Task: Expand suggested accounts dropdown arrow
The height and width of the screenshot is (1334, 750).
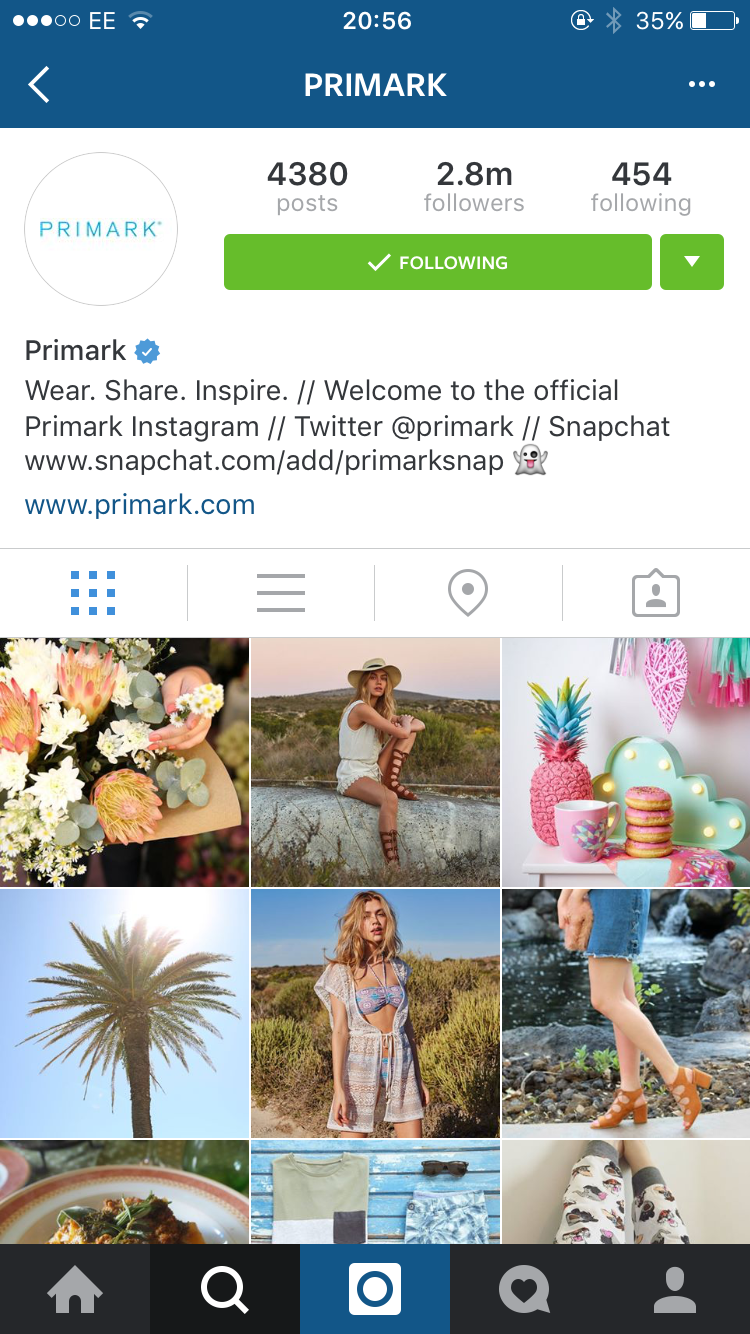Action: [x=691, y=262]
